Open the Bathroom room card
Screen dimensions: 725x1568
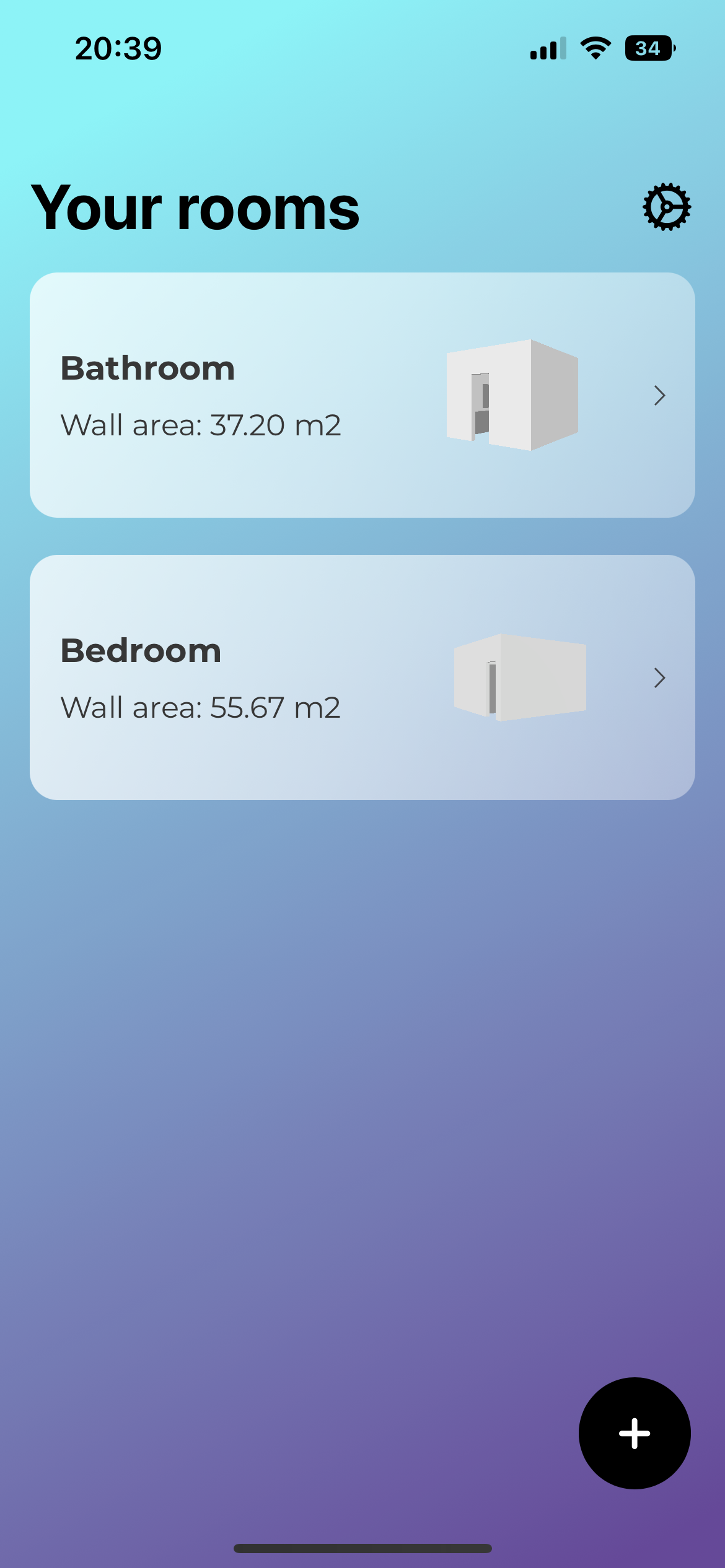tap(362, 395)
